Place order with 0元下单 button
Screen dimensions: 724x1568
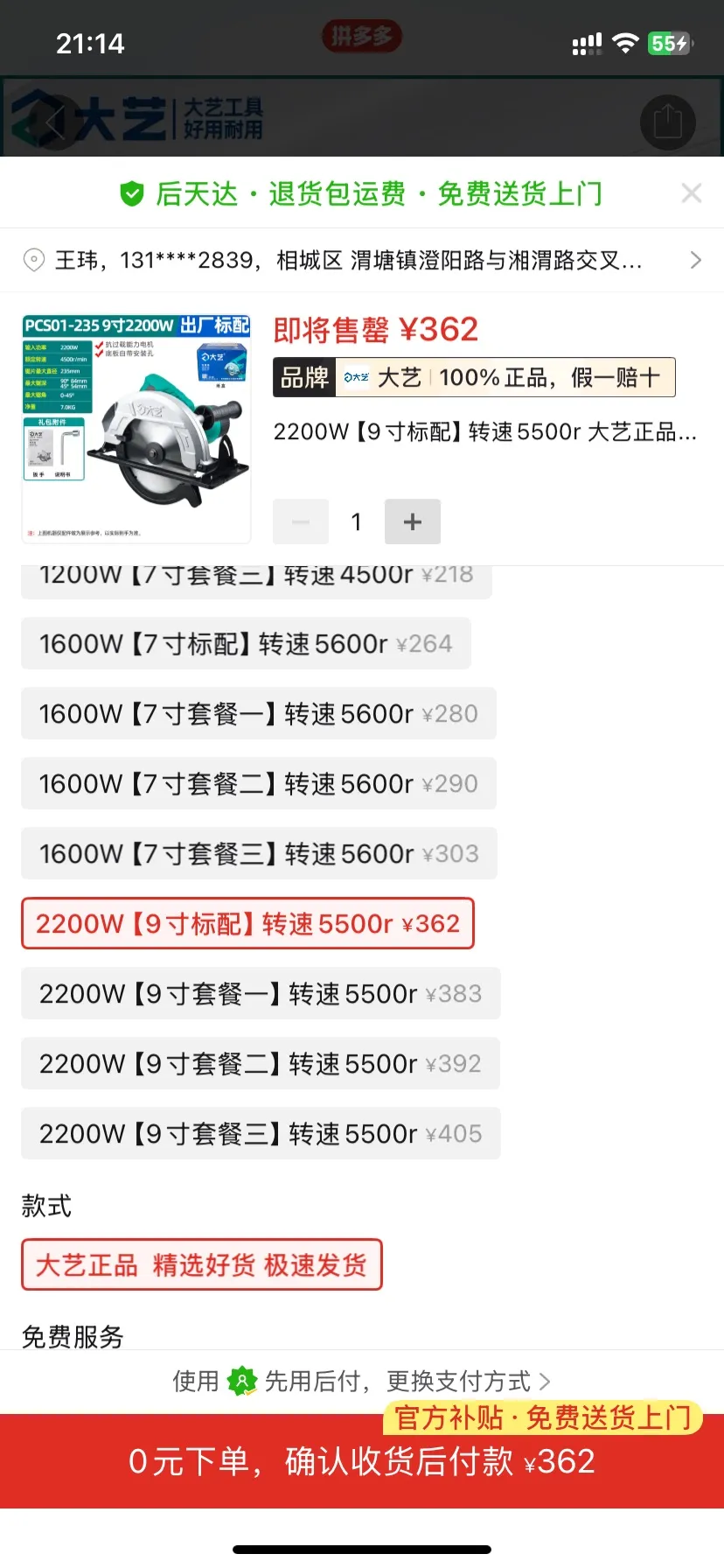pyautogui.click(x=362, y=1461)
